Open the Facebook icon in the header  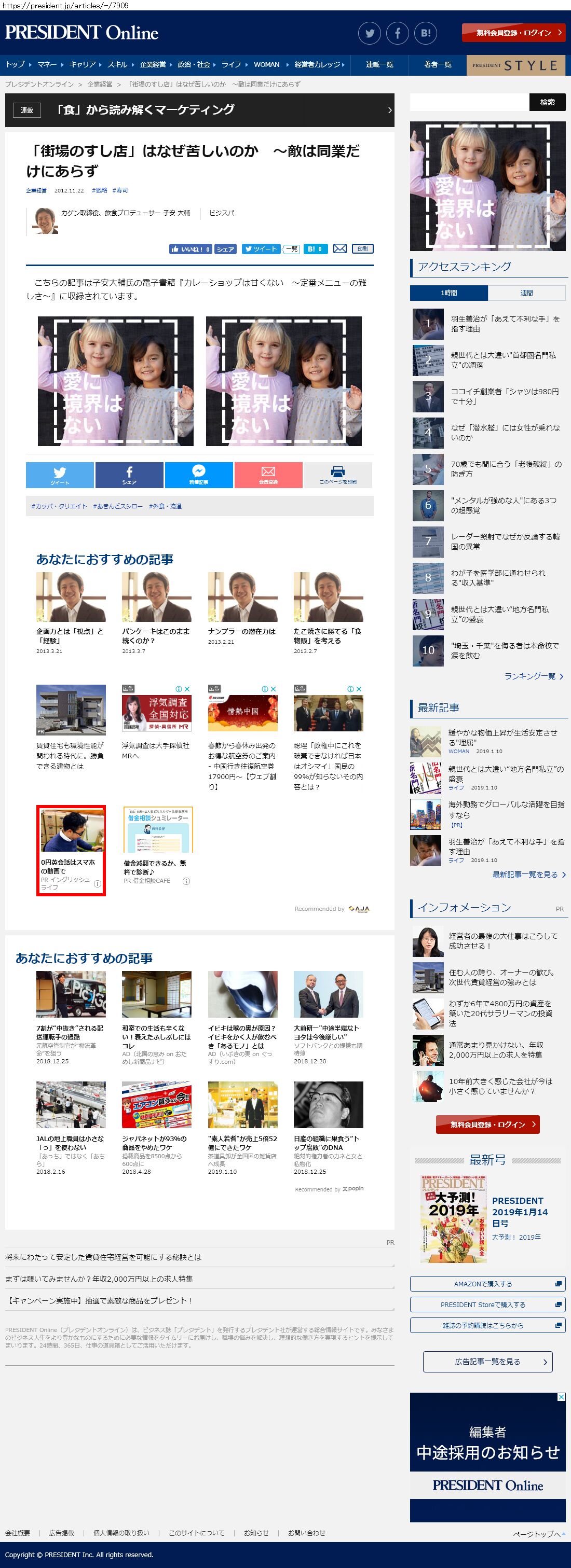pos(398,33)
